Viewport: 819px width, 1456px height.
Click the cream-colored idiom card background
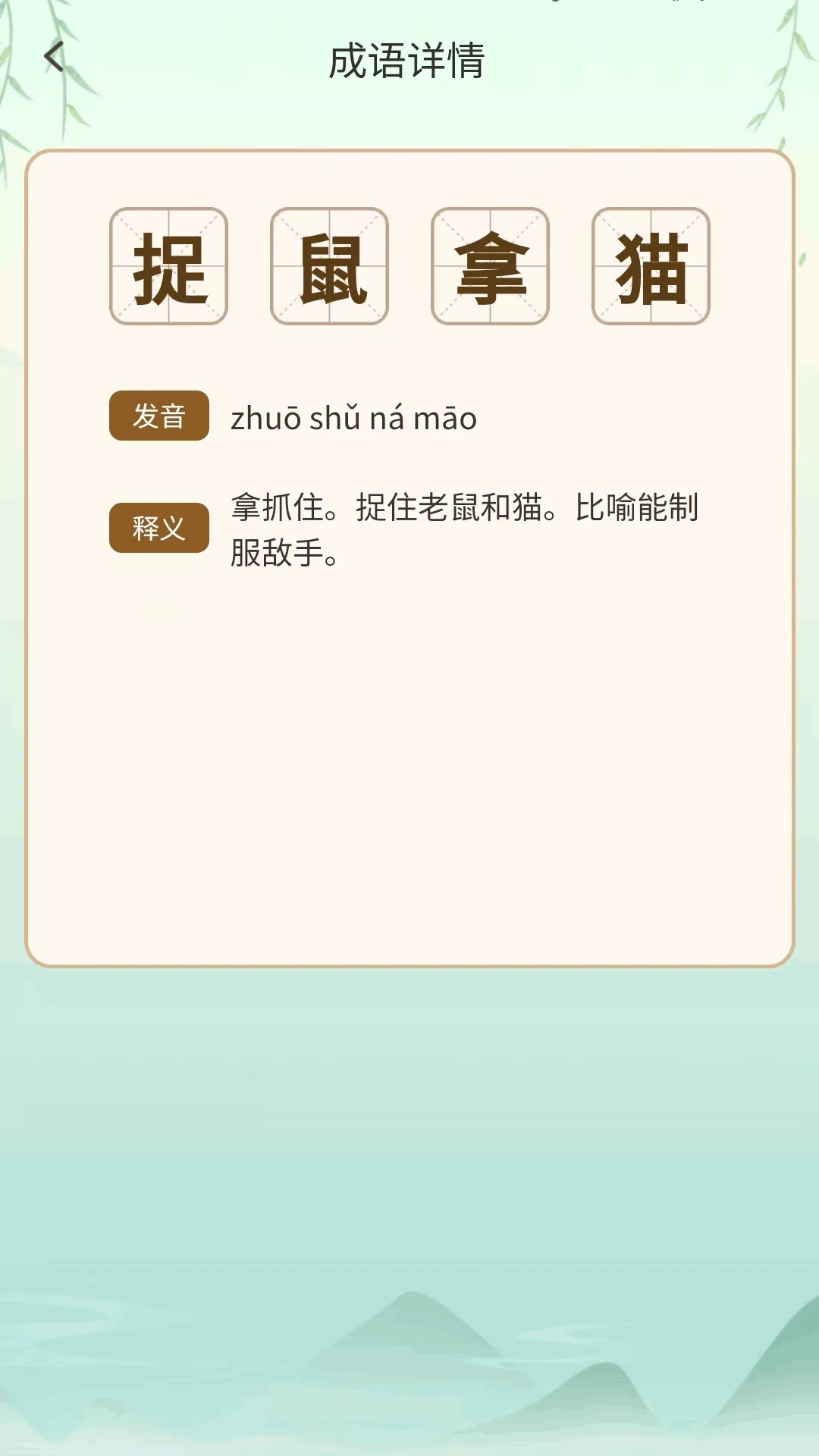(x=409, y=796)
